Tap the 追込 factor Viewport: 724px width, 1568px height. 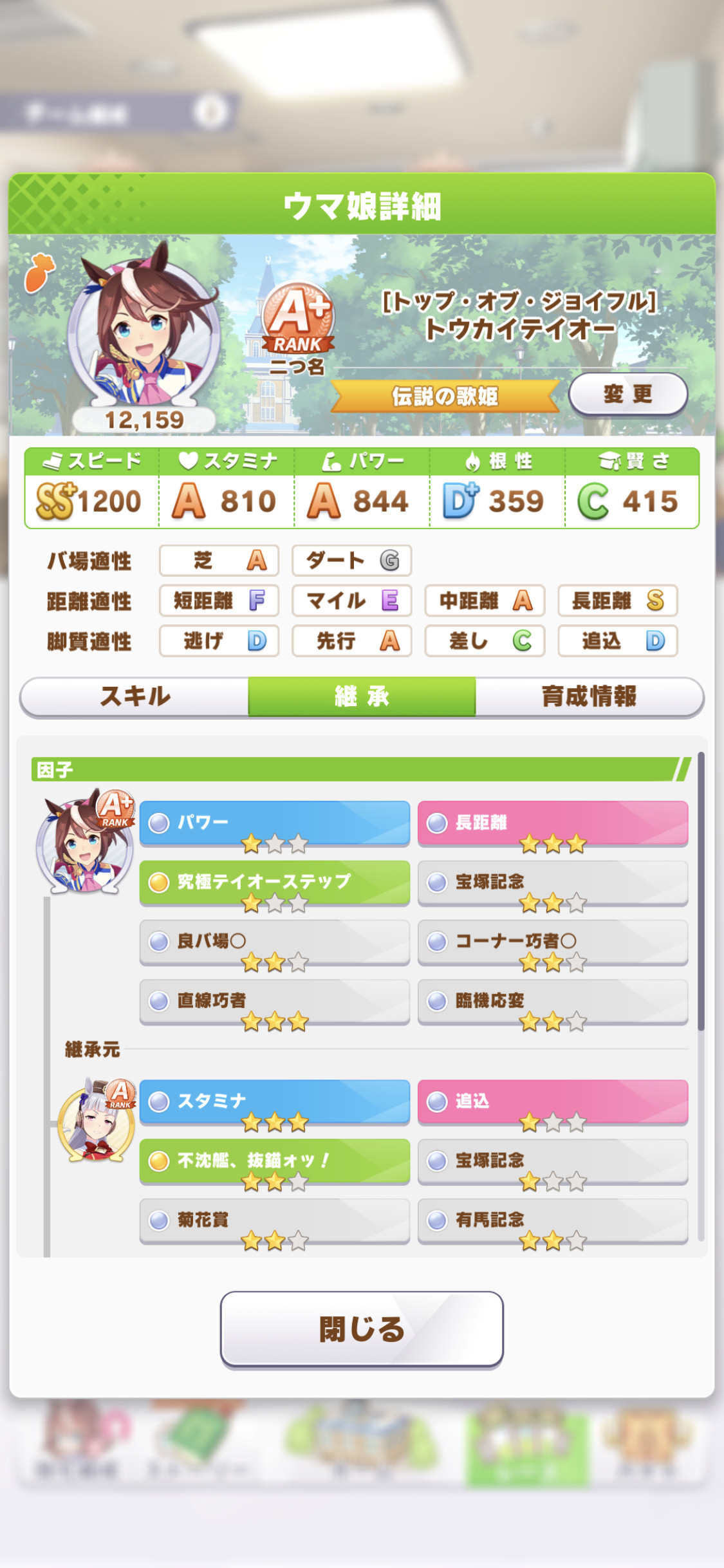(x=553, y=1102)
